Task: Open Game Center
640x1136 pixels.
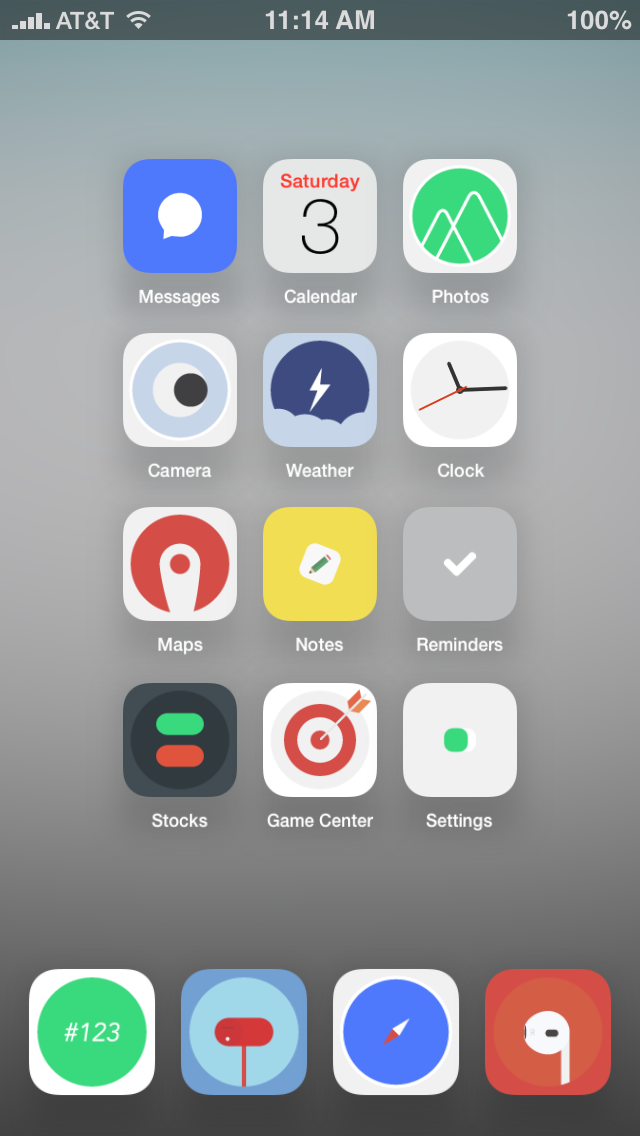Action: (320, 740)
